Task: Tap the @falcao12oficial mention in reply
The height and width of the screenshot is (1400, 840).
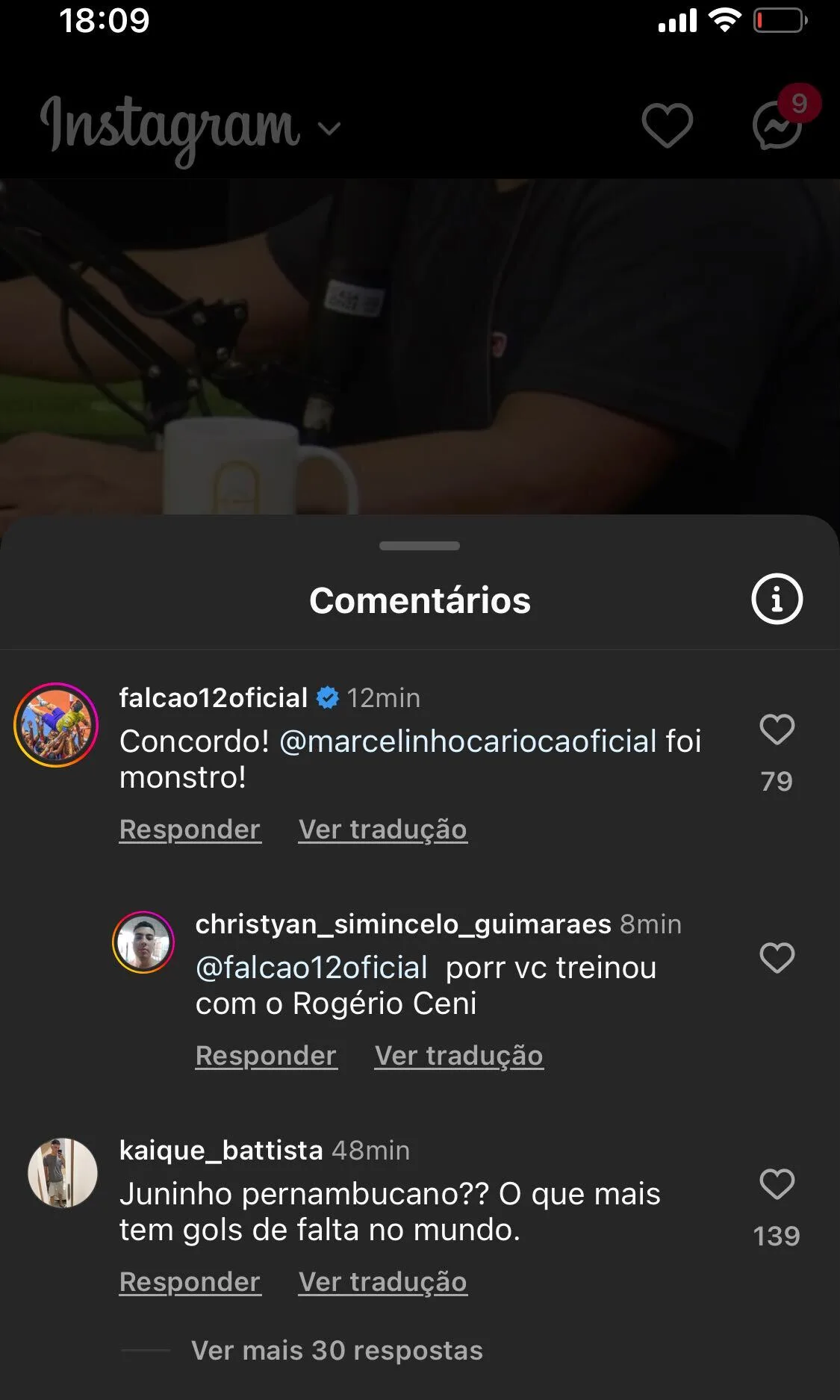Action: tap(311, 968)
